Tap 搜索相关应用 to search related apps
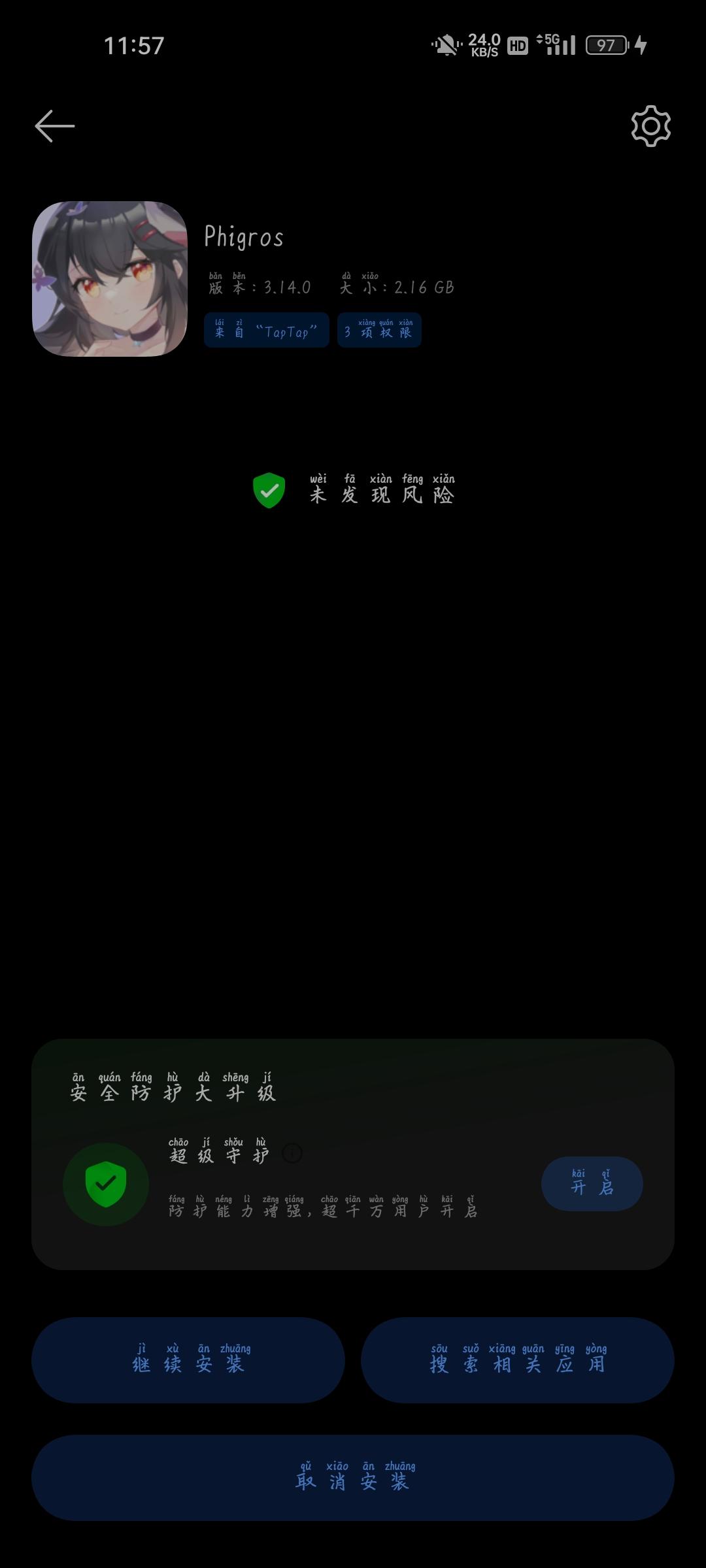Viewport: 706px width, 1568px height. pyautogui.click(x=518, y=1360)
